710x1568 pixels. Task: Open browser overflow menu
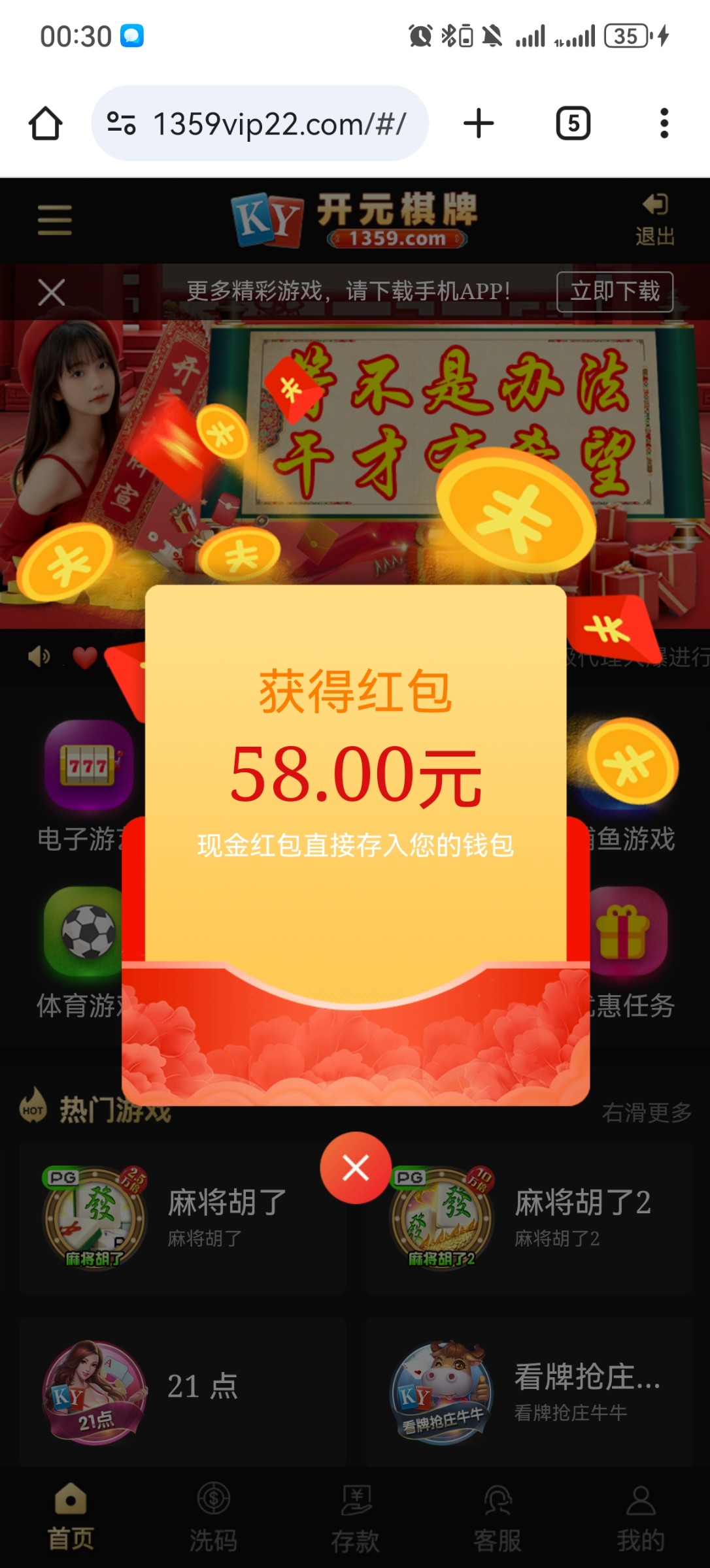(x=664, y=123)
